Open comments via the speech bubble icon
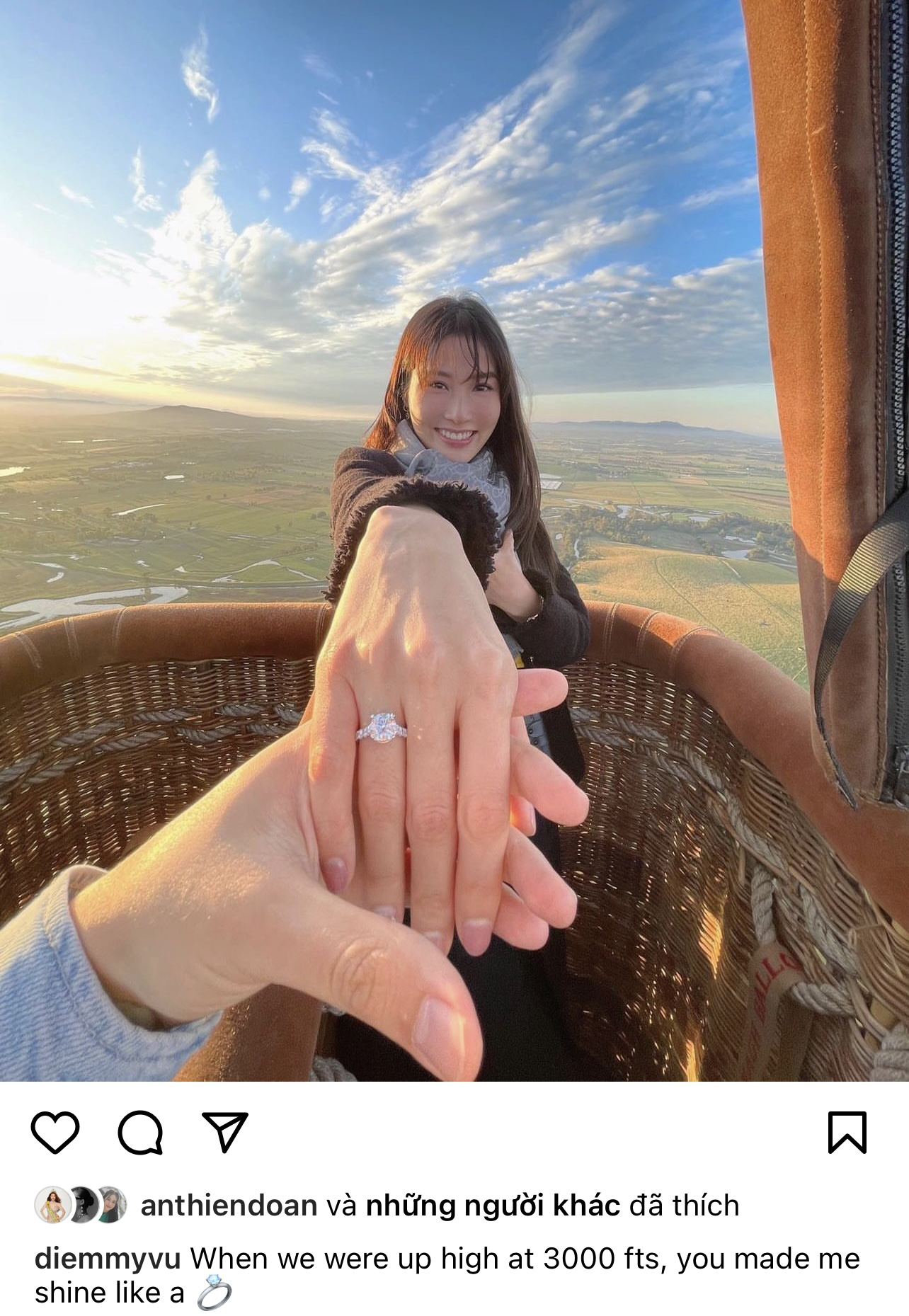The width and height of the screenshot is (909, 1316). pyautogui.click(x=140, y=1133)
